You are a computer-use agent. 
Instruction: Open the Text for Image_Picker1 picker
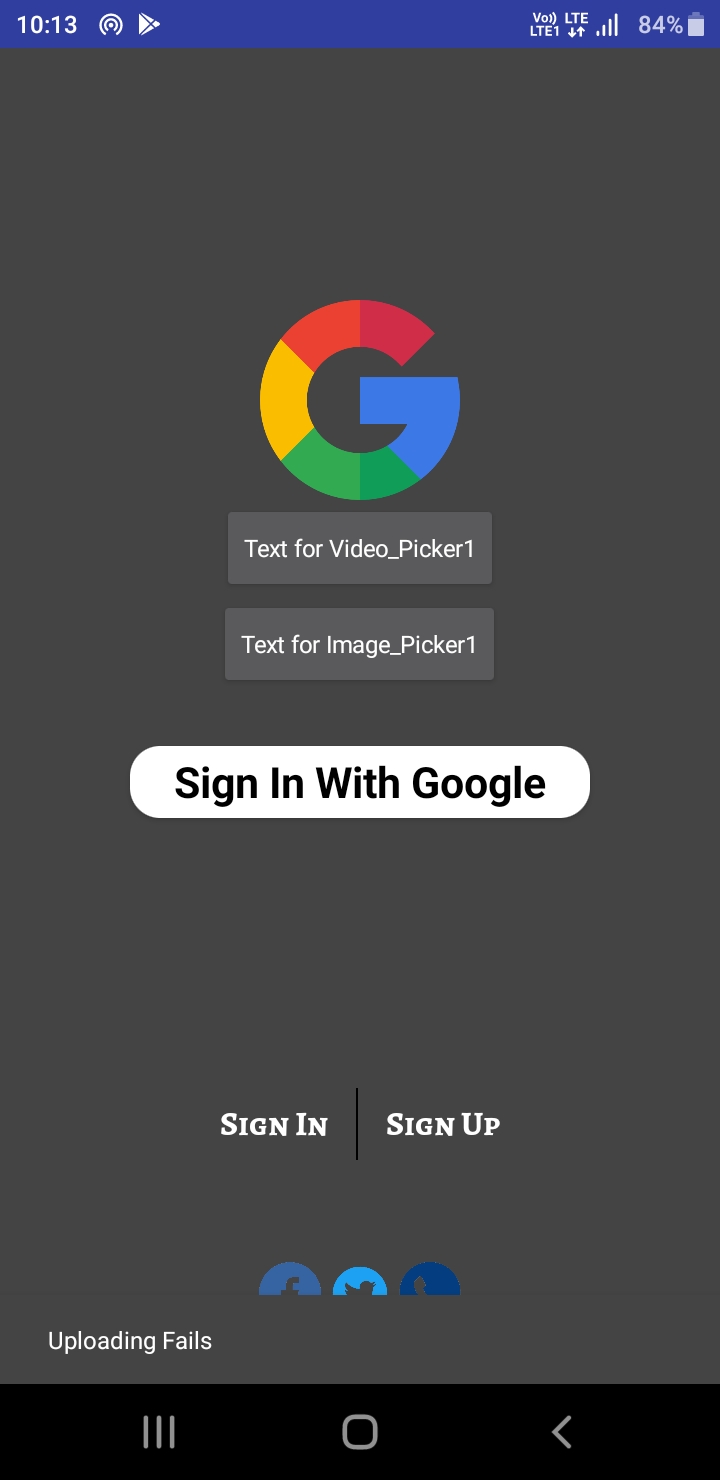click(359, 644)
